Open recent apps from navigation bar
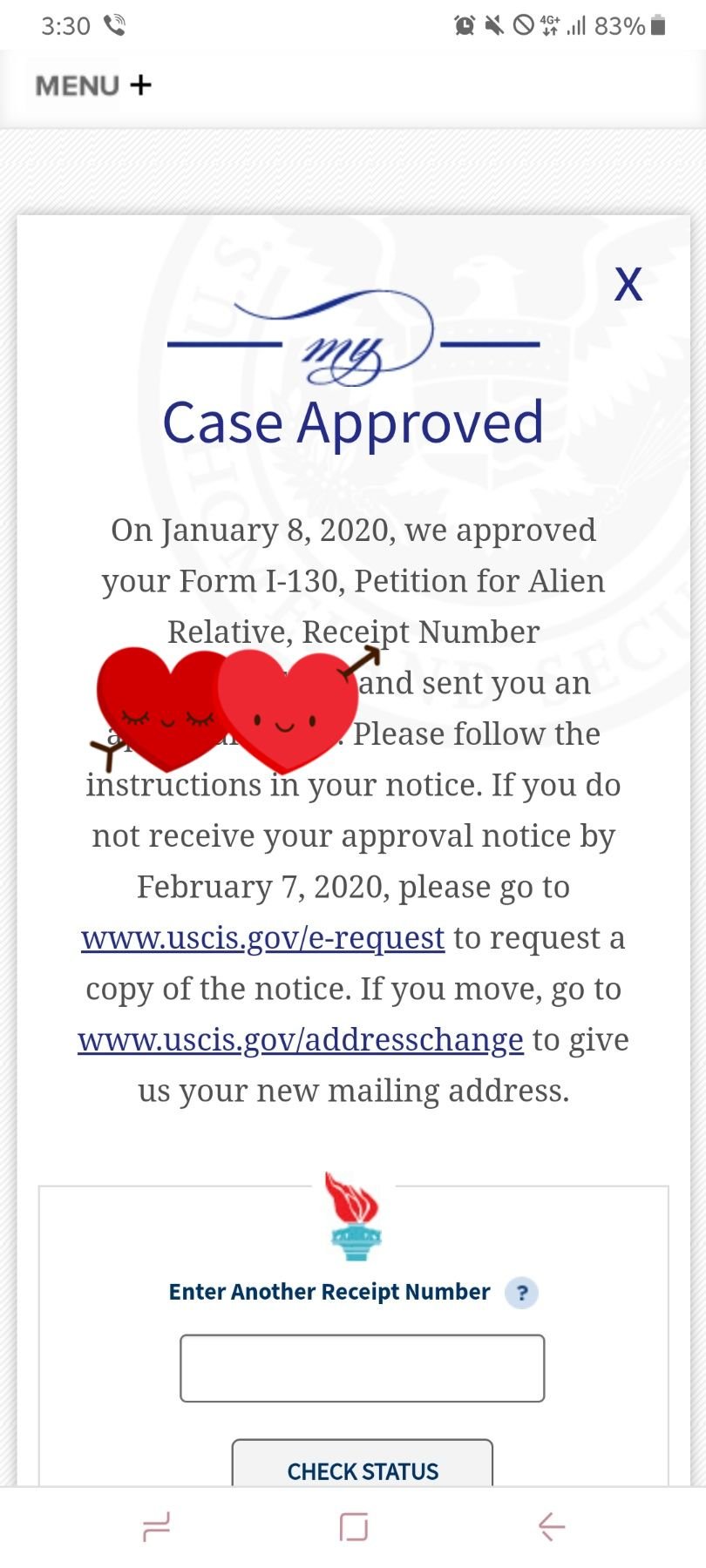 pyautogui.click(x=156, y=1526)
